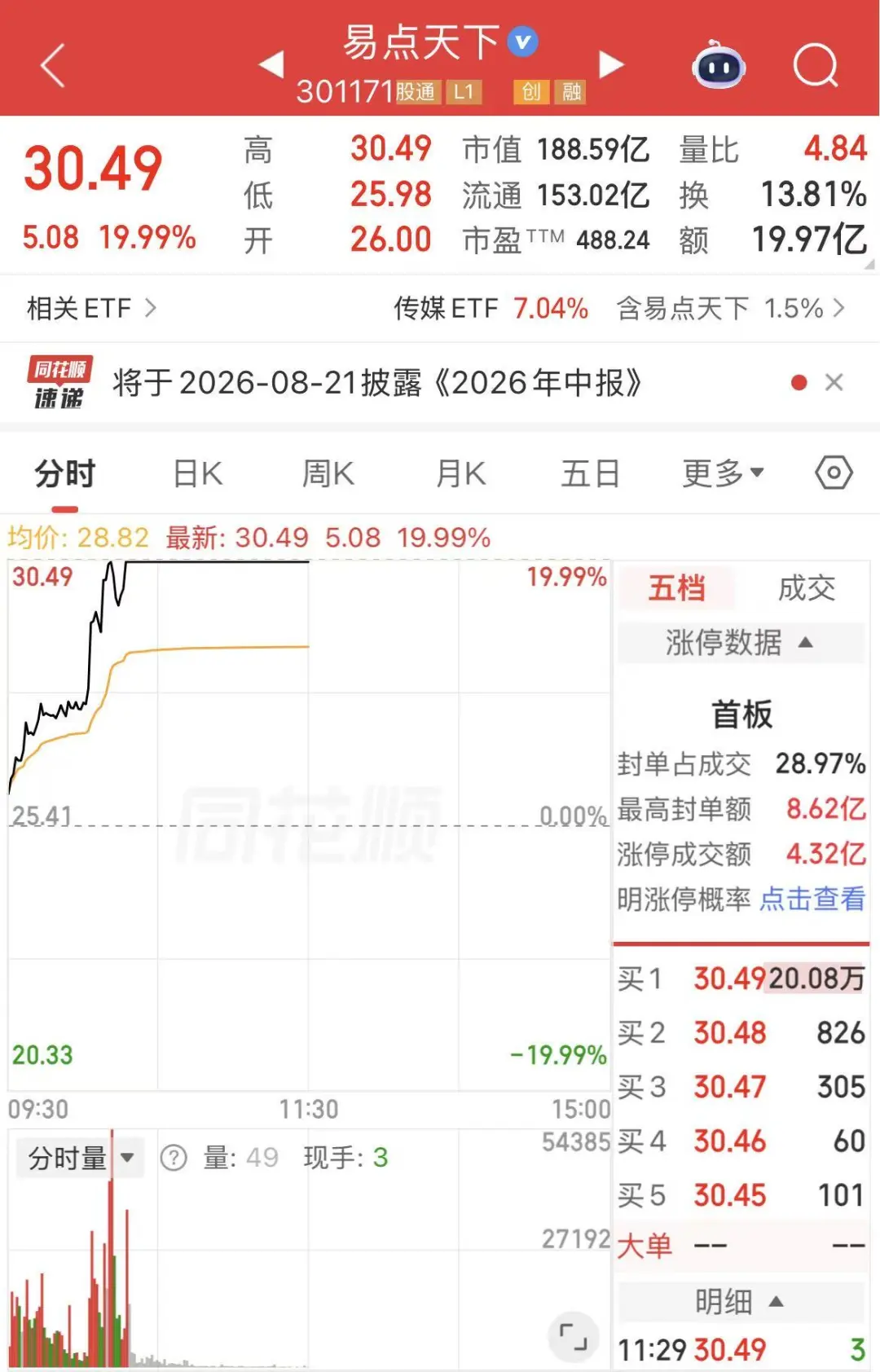Switch to the previous stock
The width and height of the screenshot is (880, 1372).
click(271, 64)
